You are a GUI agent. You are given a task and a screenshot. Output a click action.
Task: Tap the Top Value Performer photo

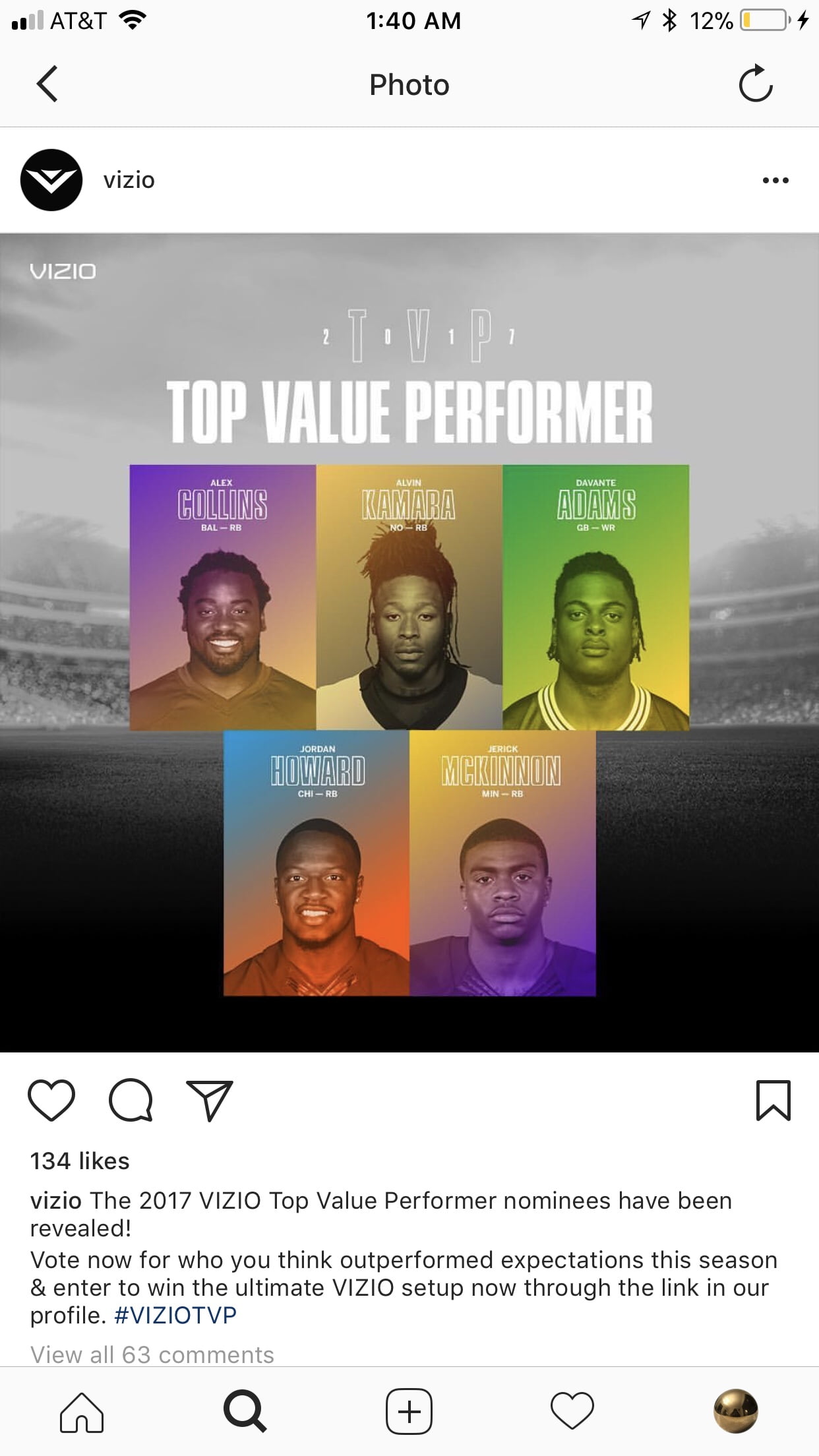tap(409, 642)
